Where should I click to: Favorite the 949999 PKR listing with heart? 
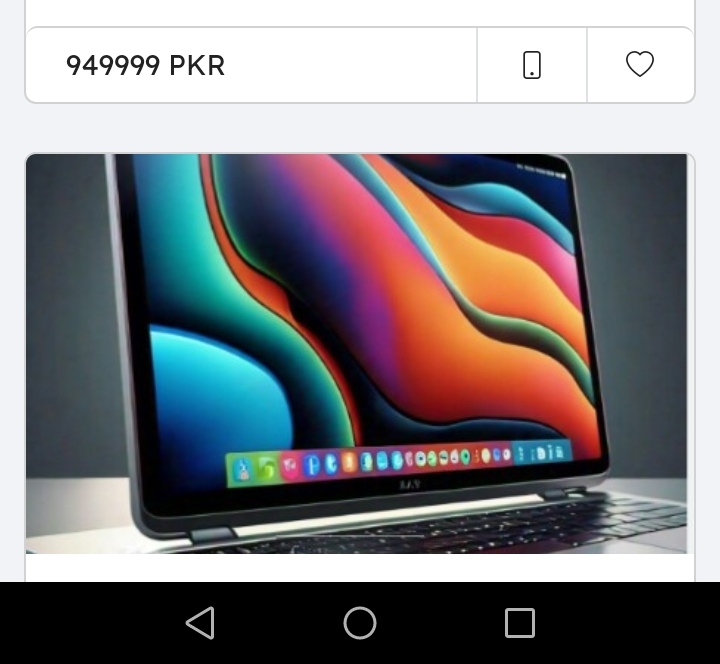coord(640,65)
